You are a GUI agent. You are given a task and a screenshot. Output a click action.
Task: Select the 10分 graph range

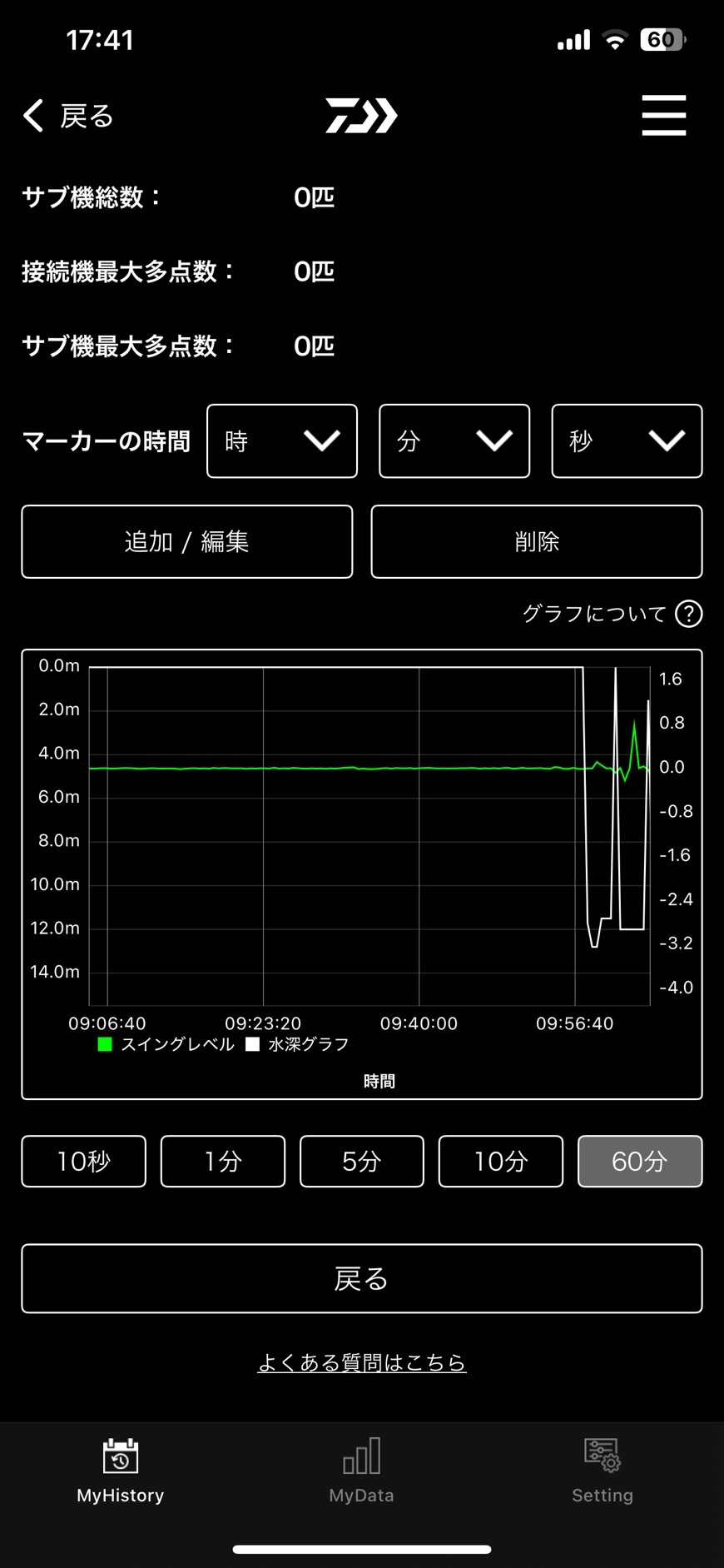[501, 1161]
